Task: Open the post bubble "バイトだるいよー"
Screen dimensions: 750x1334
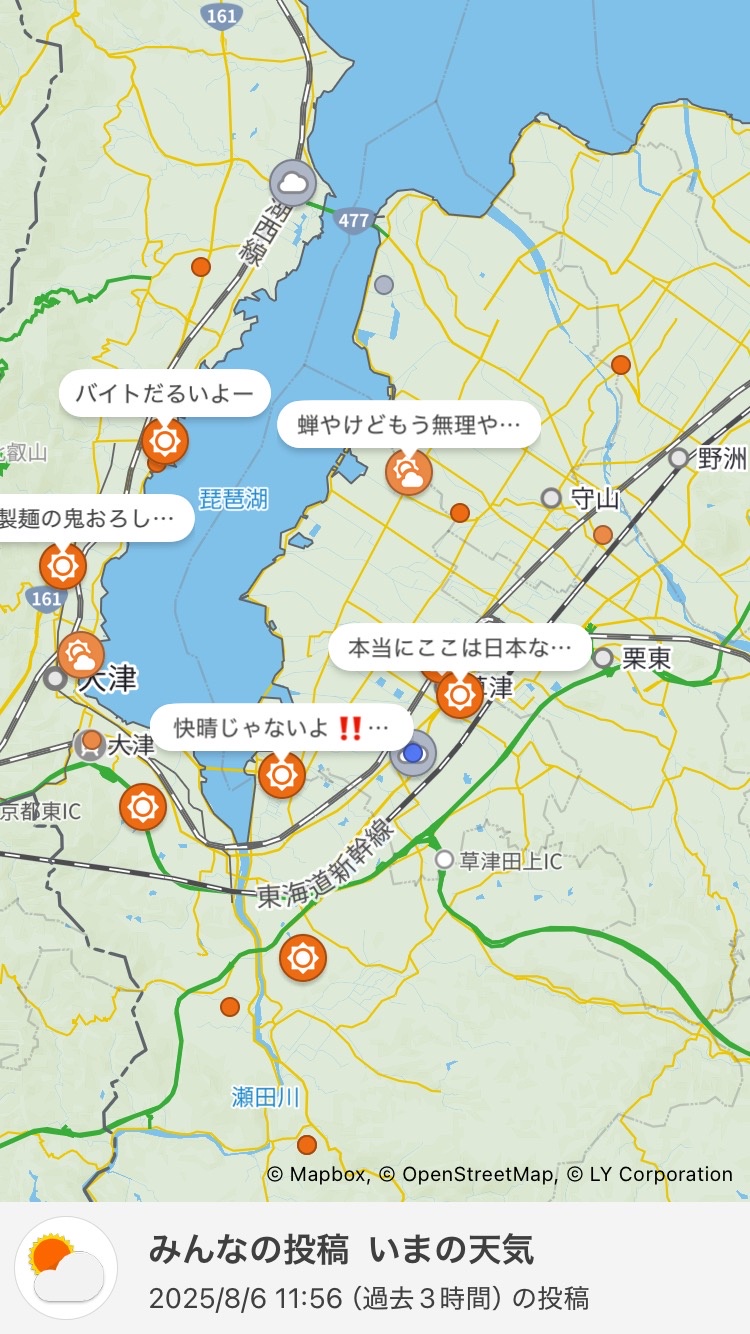Action: (x=165, y=394)
